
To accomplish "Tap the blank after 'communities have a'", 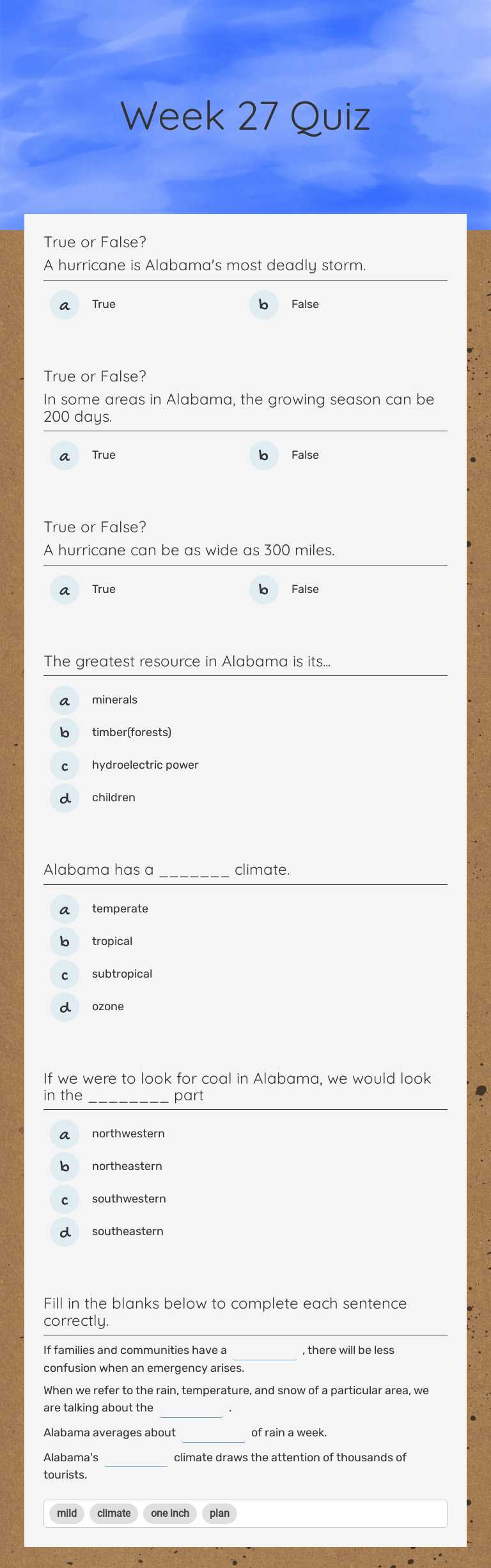I will 264,1351.
